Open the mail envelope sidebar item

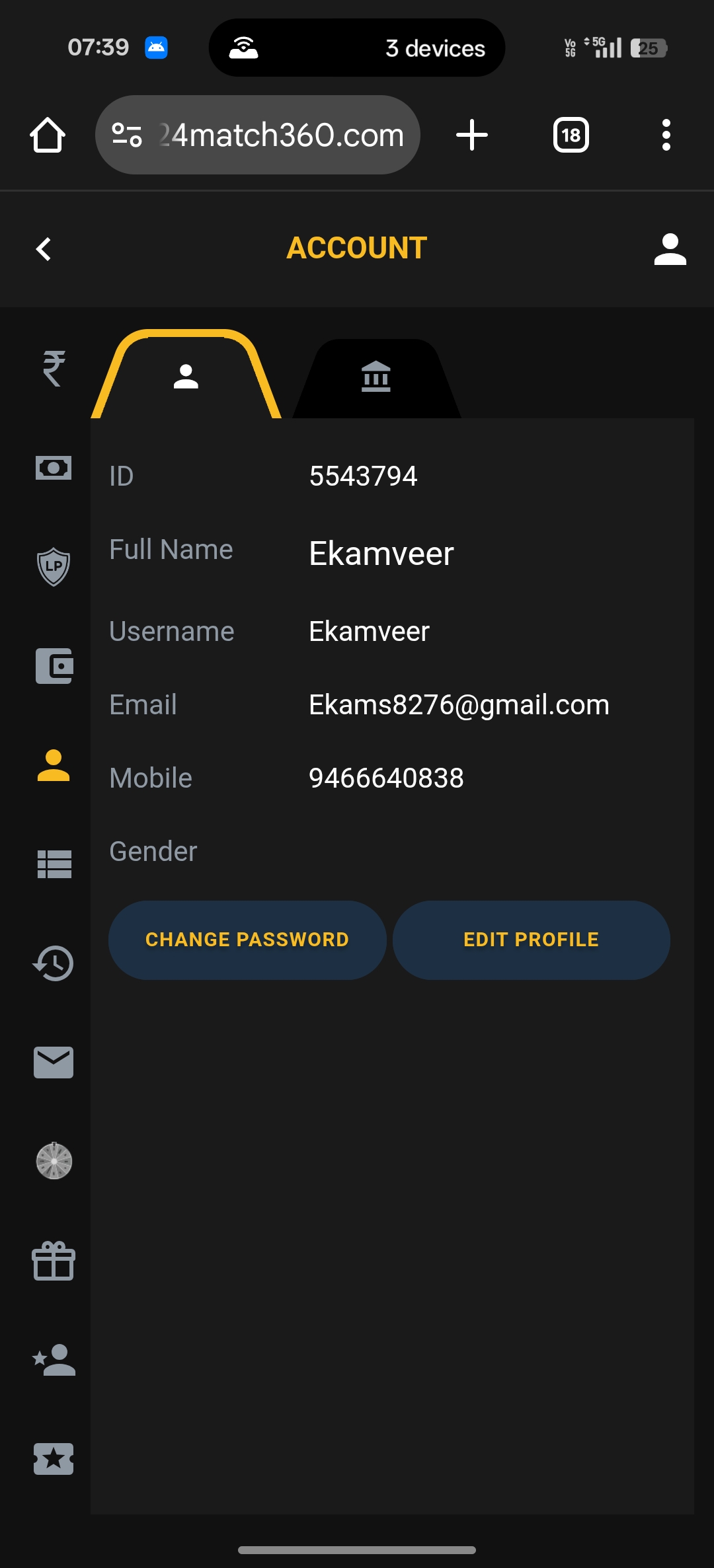[54, 1063]
